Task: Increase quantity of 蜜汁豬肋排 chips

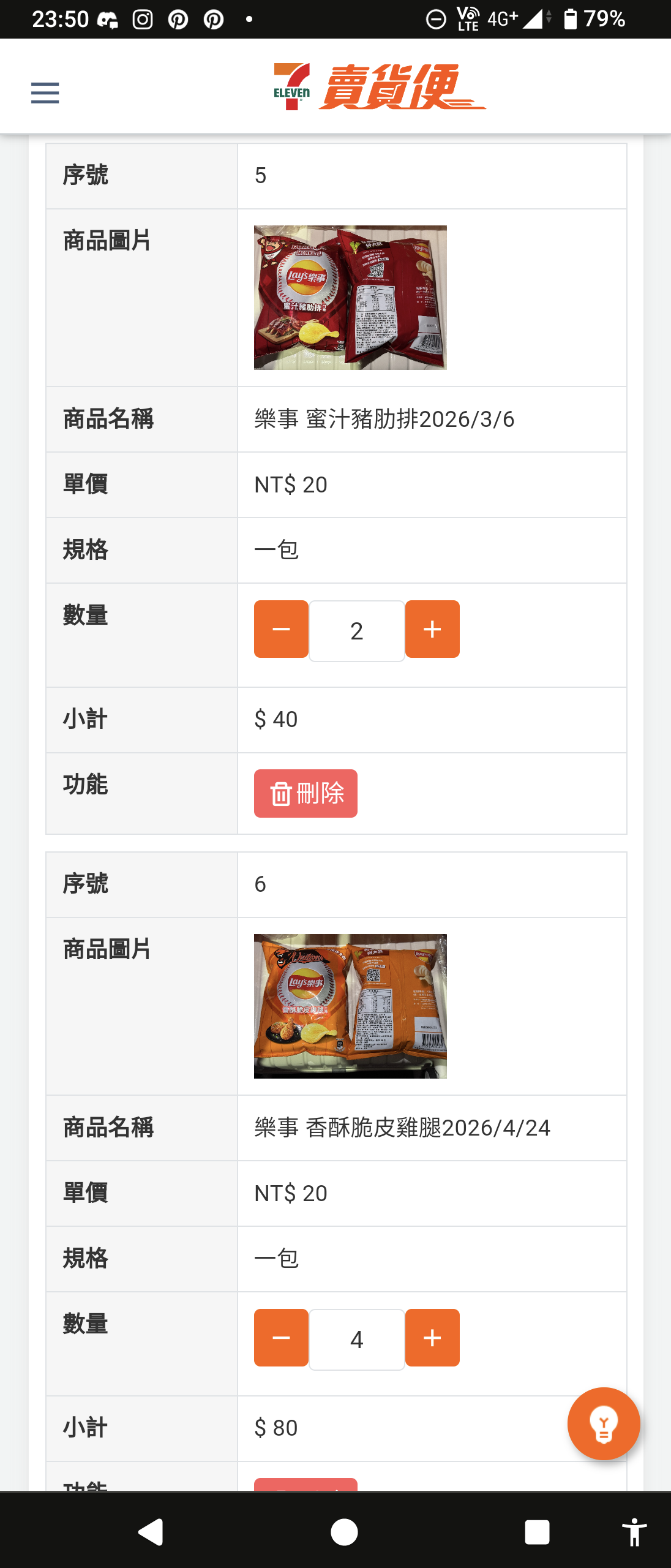Action: [432, 629]
